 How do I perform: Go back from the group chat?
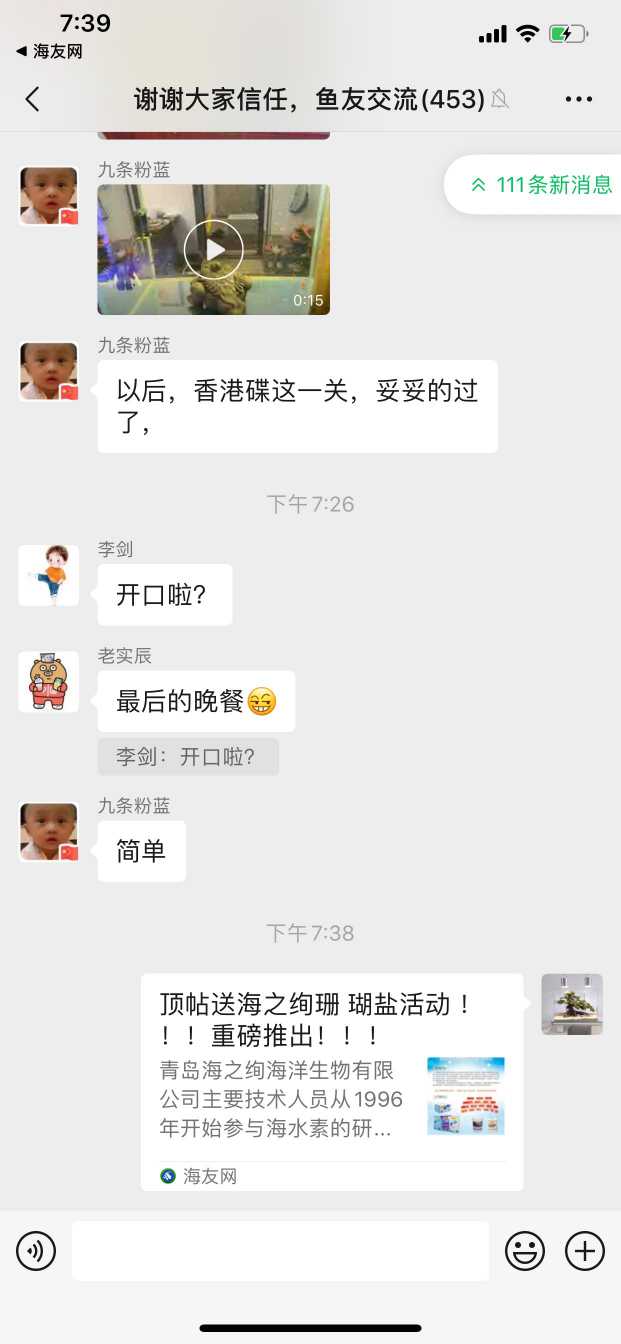[x=32, y=98]
